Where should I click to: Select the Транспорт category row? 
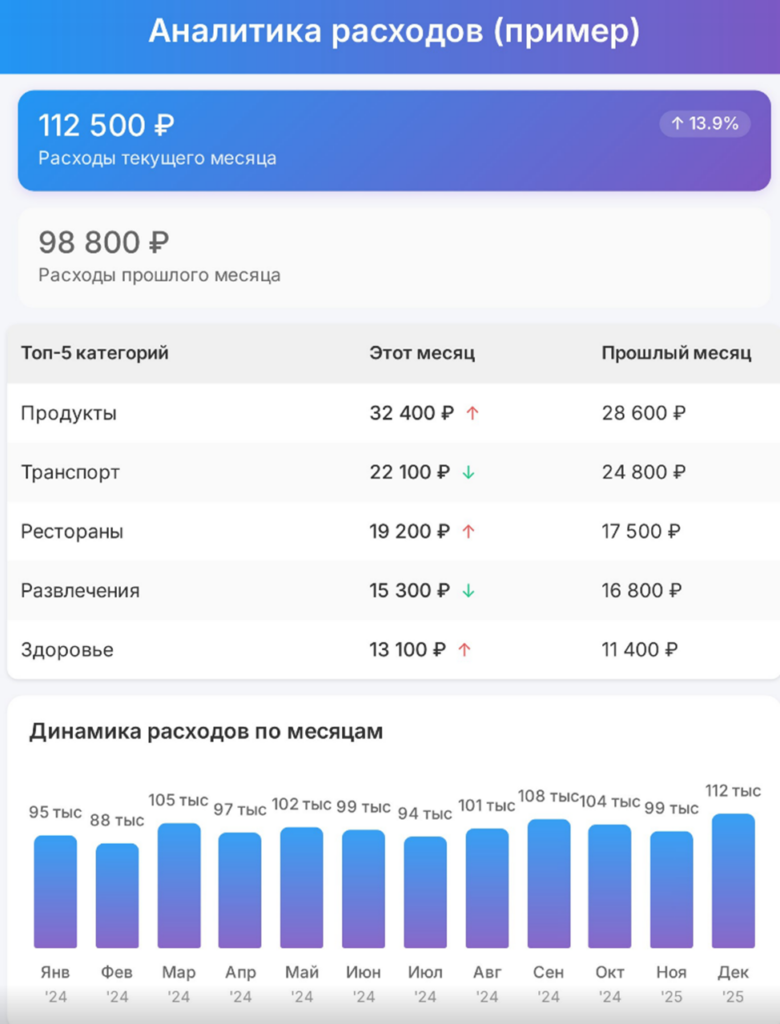tap(71, 472)
